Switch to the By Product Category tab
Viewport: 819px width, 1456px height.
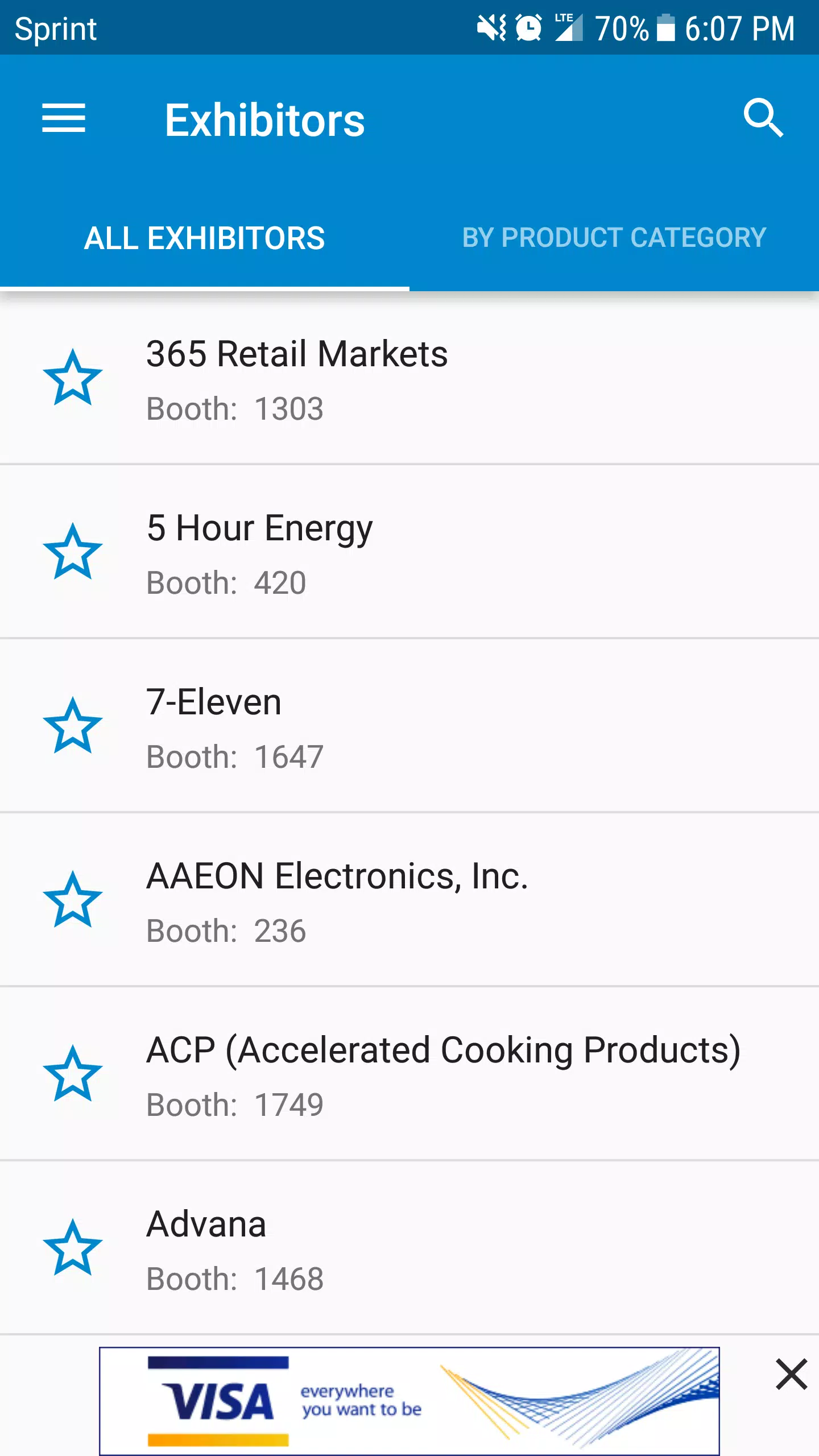tap(614, 238)
